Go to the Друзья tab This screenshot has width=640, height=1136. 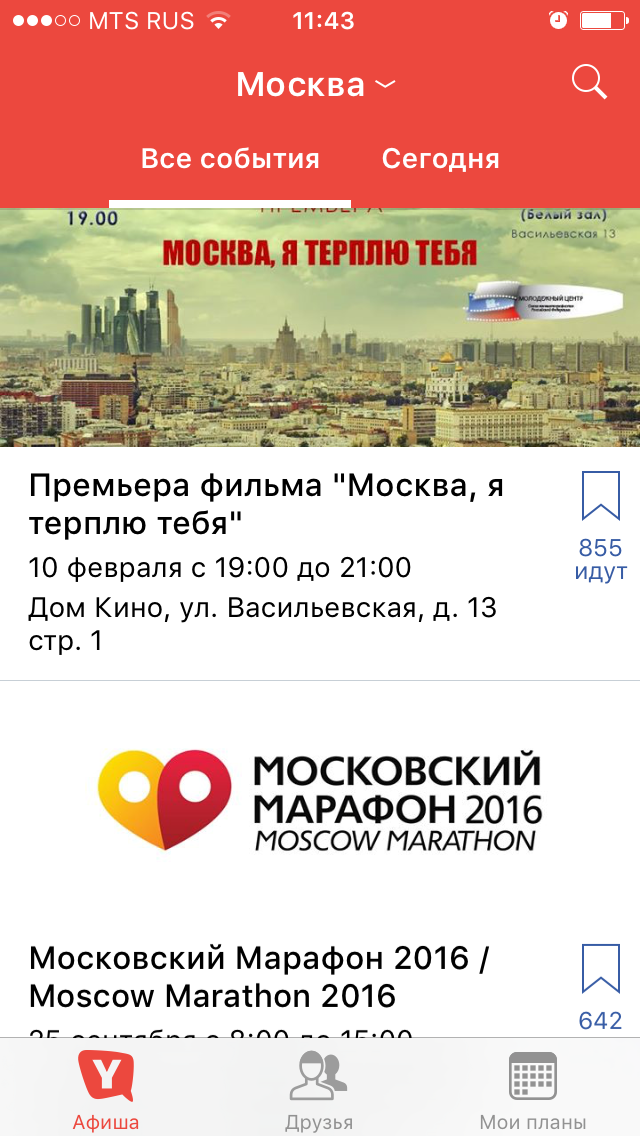pyautogui.click(x=319, y=1093)
